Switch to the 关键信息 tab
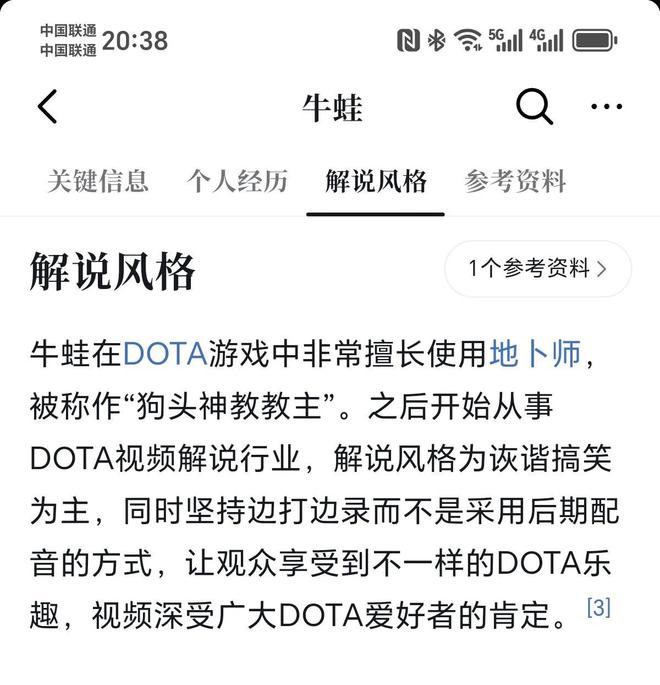 [x=98, y=181]
